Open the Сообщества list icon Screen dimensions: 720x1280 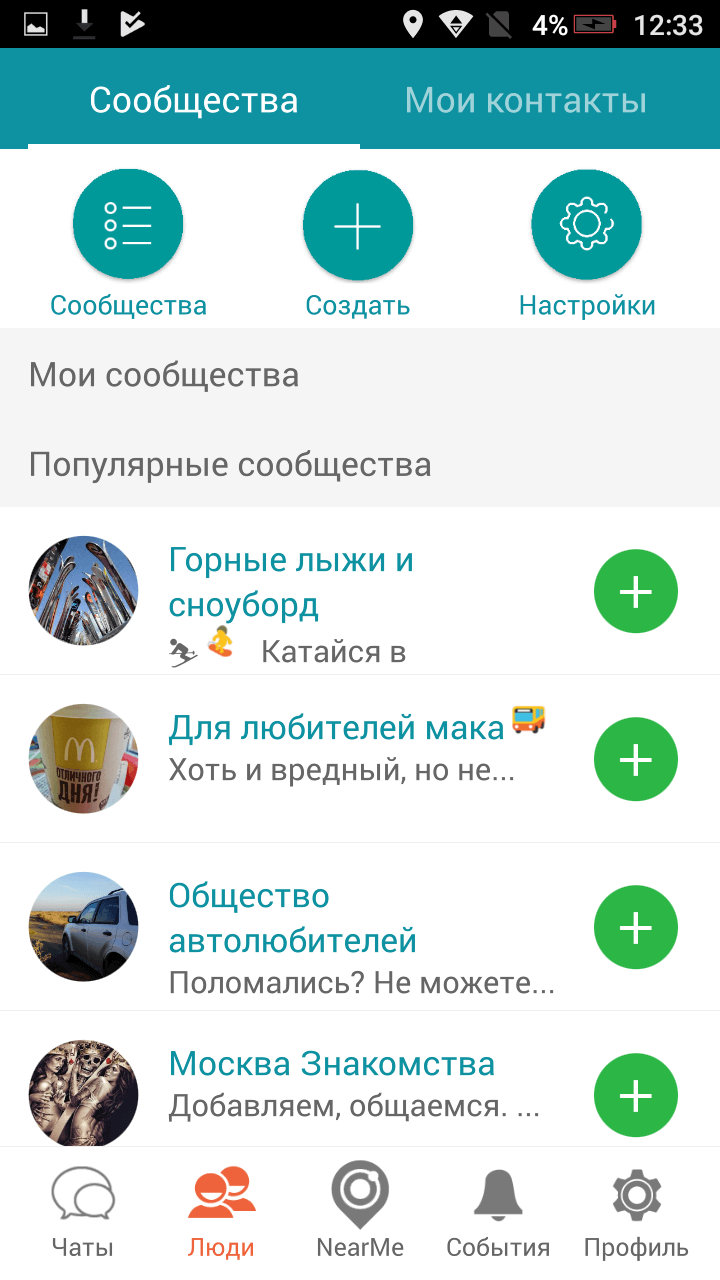128,224
